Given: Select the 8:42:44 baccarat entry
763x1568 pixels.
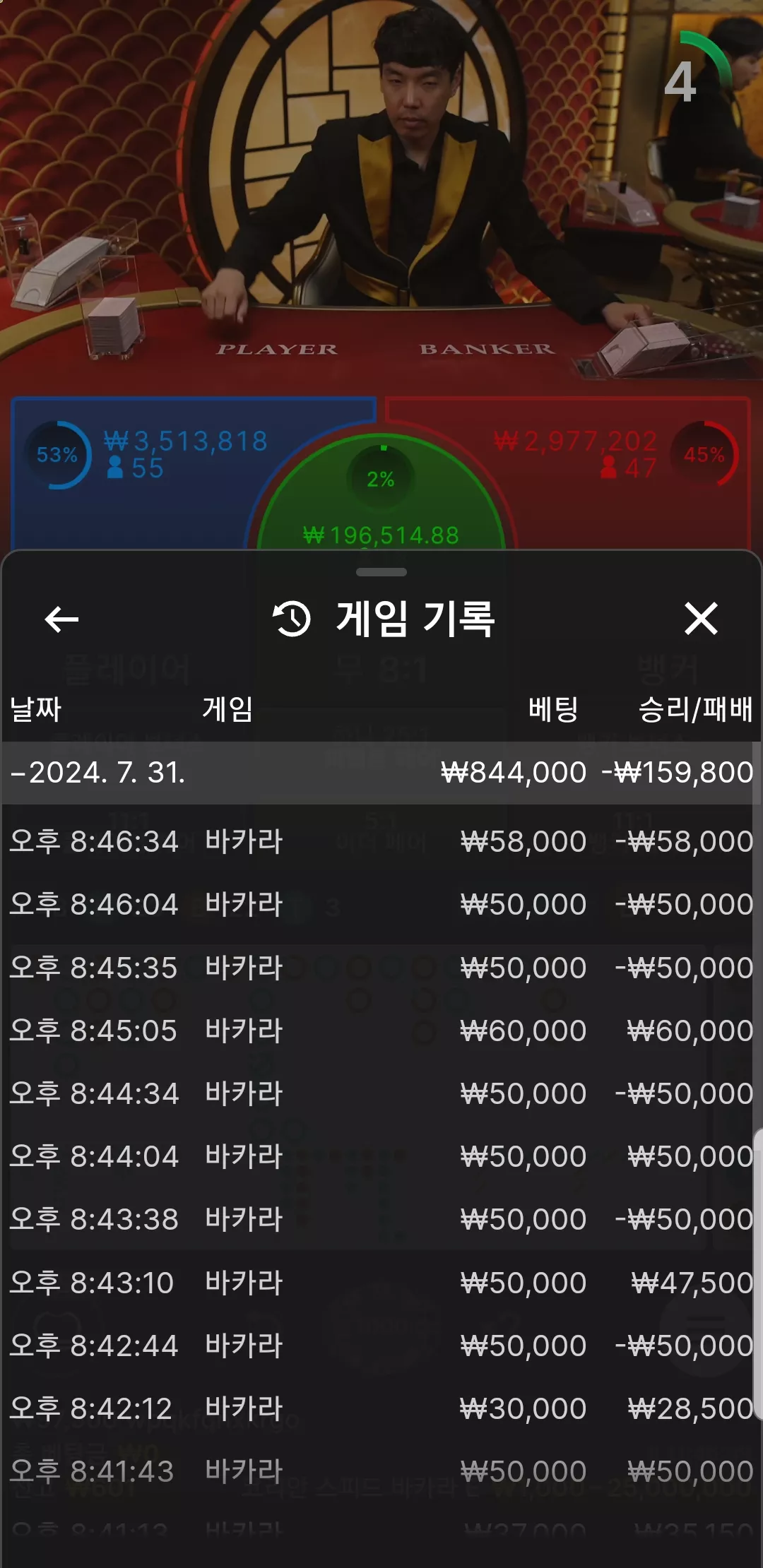Looking at the screenshot, I should click(x=381, y=1346).
